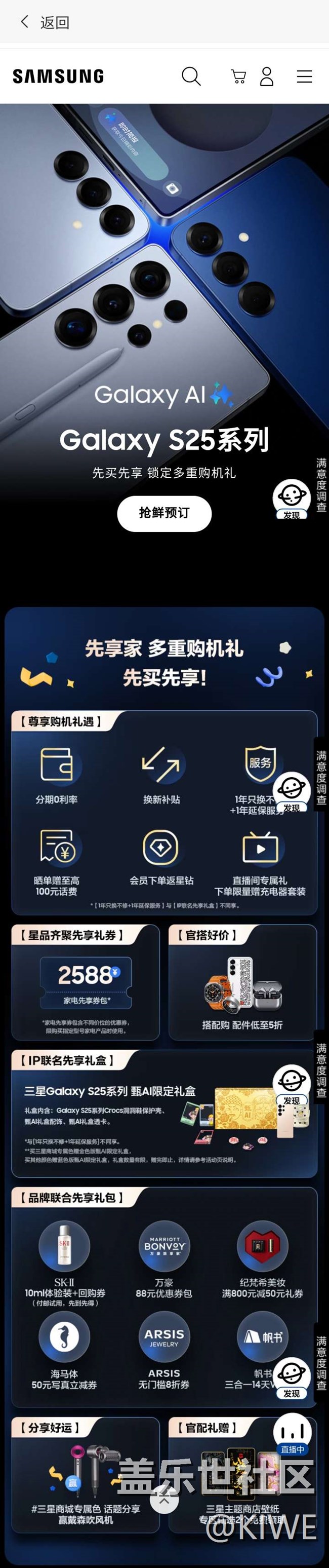This screenshot has width=329, height=1568.
Task: Go back using the 返回 arrow
Action: (25, 22)
